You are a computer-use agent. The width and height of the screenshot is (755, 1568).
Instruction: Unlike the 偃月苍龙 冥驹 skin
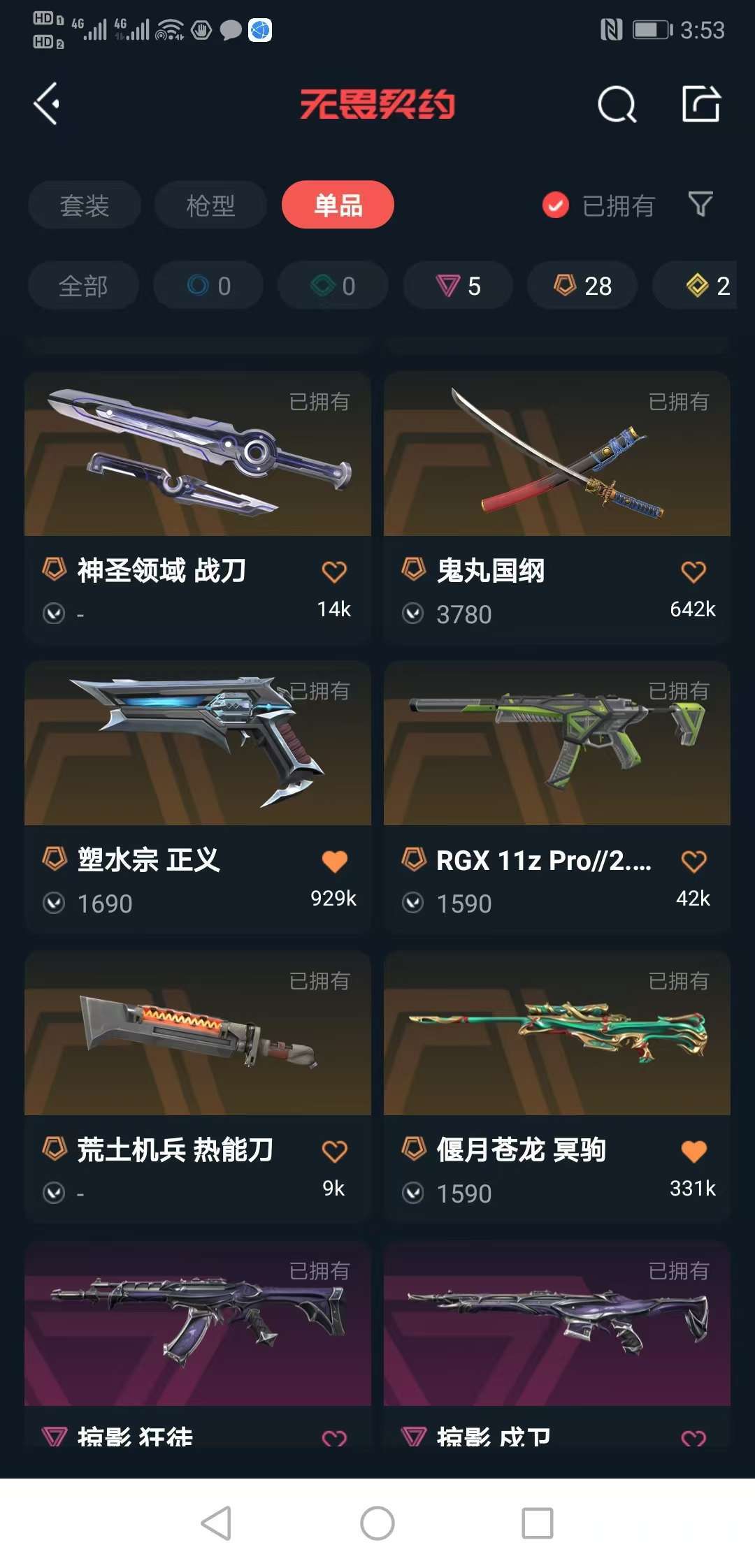(x=693, y=1152)
